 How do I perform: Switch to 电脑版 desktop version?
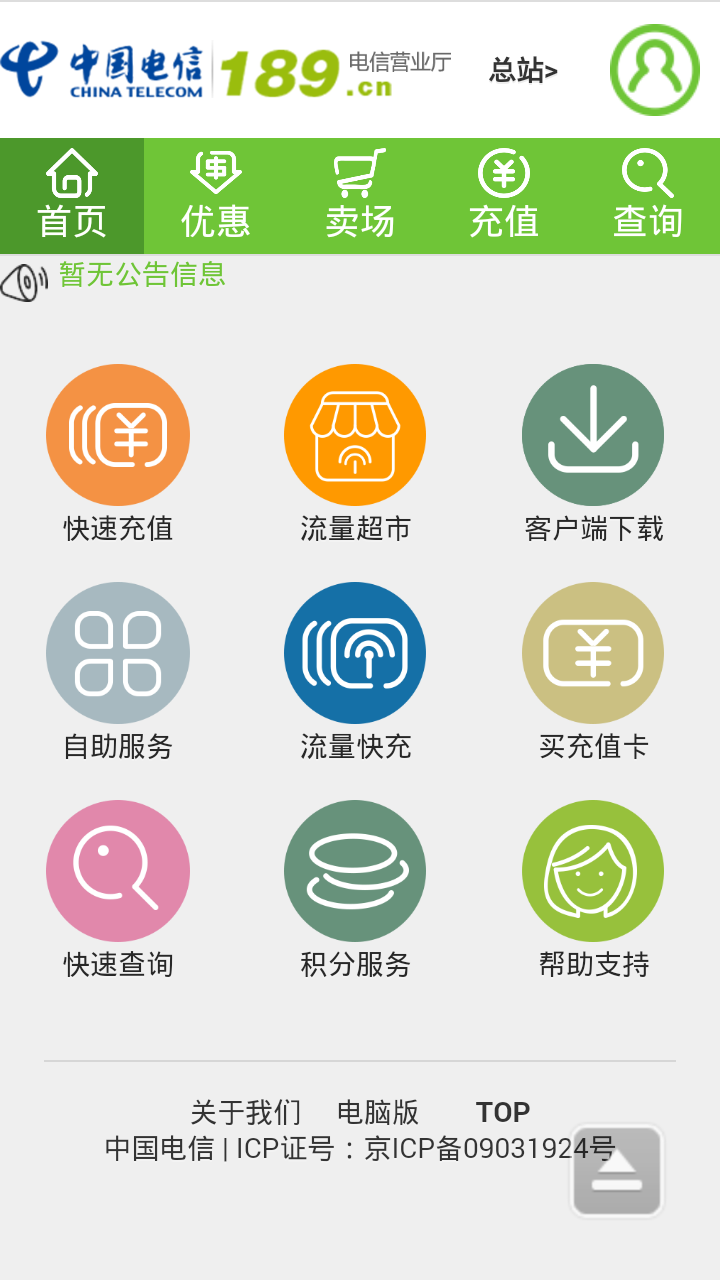point(378,1112)
